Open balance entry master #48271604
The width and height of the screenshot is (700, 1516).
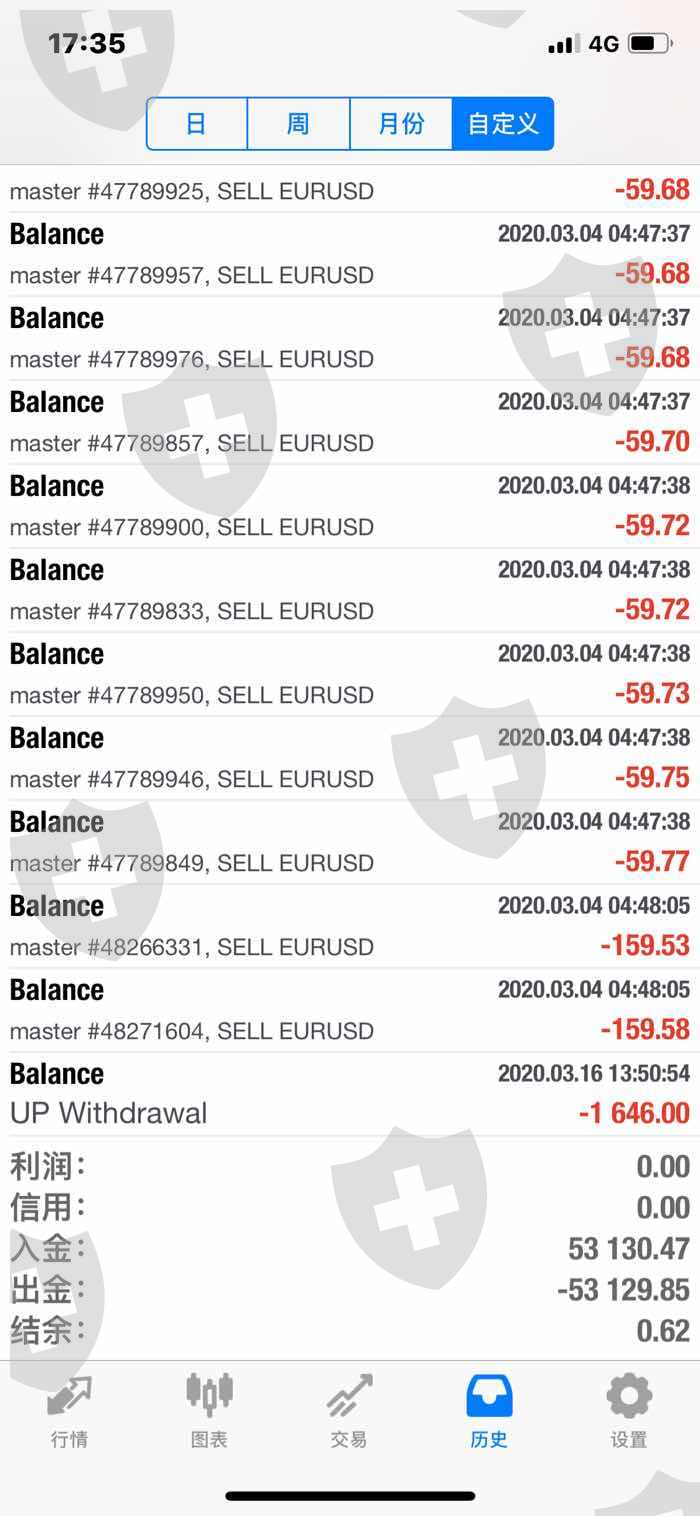(350, 1010)
